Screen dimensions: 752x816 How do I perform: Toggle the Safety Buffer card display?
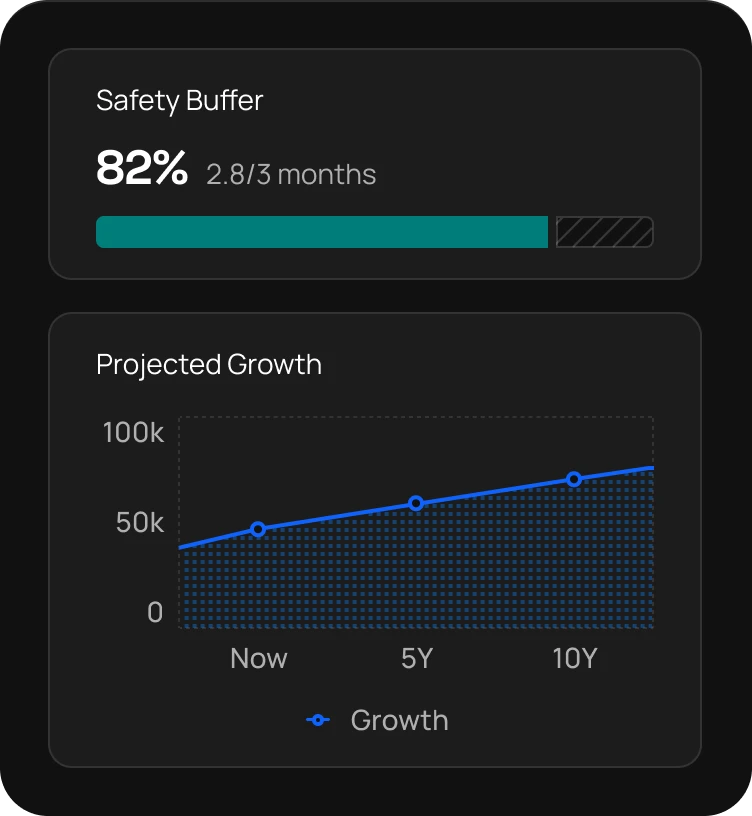click(179, 100)
